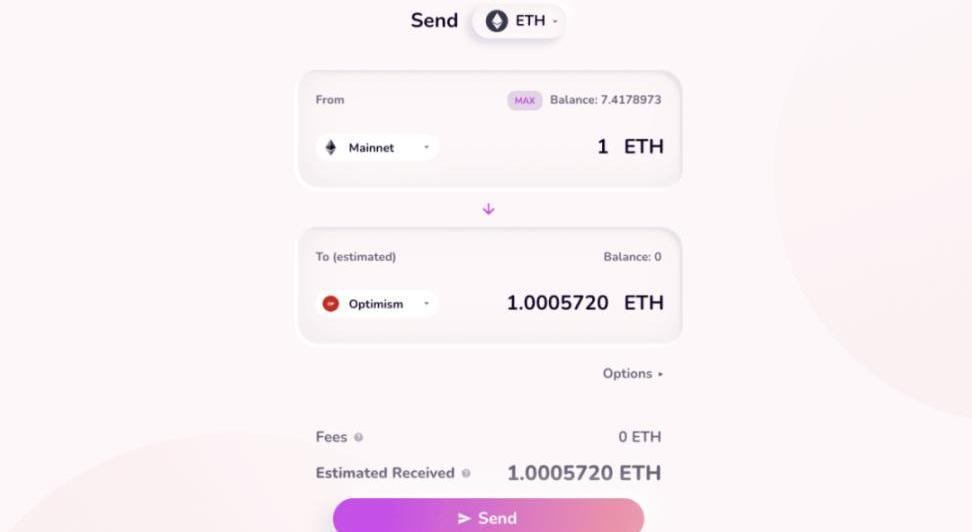972x532 pixels.
Task: Expand the Options section
Action: tap(632, 374)
